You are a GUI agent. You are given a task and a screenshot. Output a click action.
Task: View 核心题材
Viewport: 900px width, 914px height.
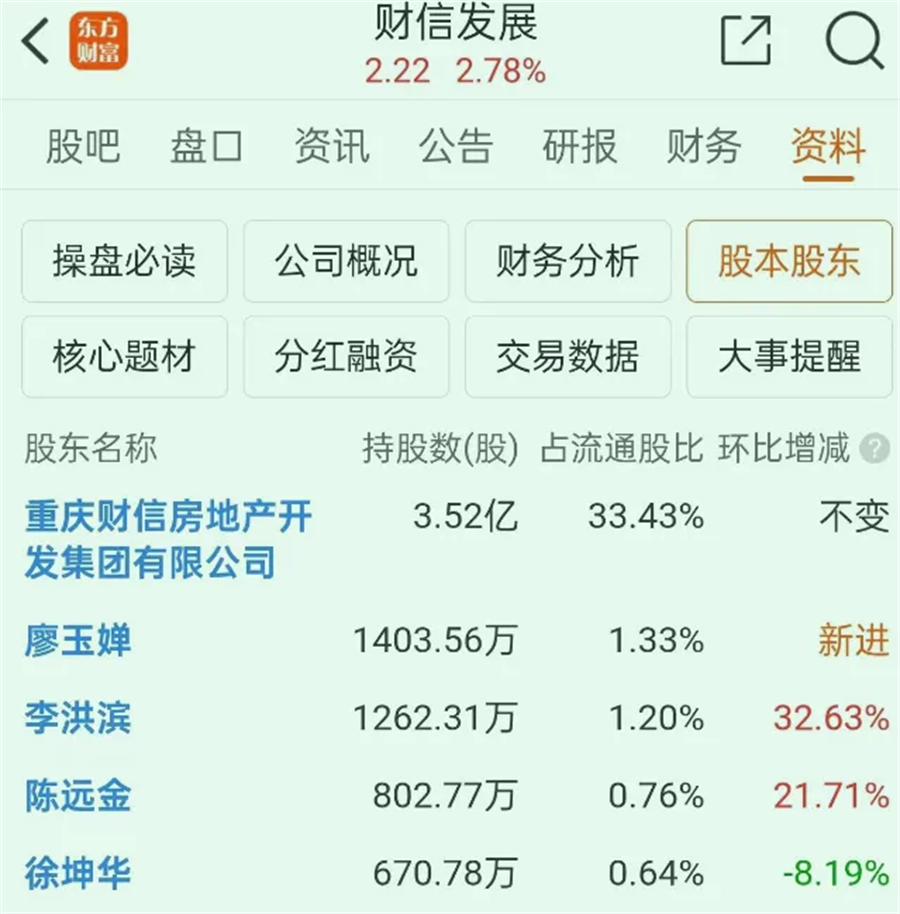124,357
